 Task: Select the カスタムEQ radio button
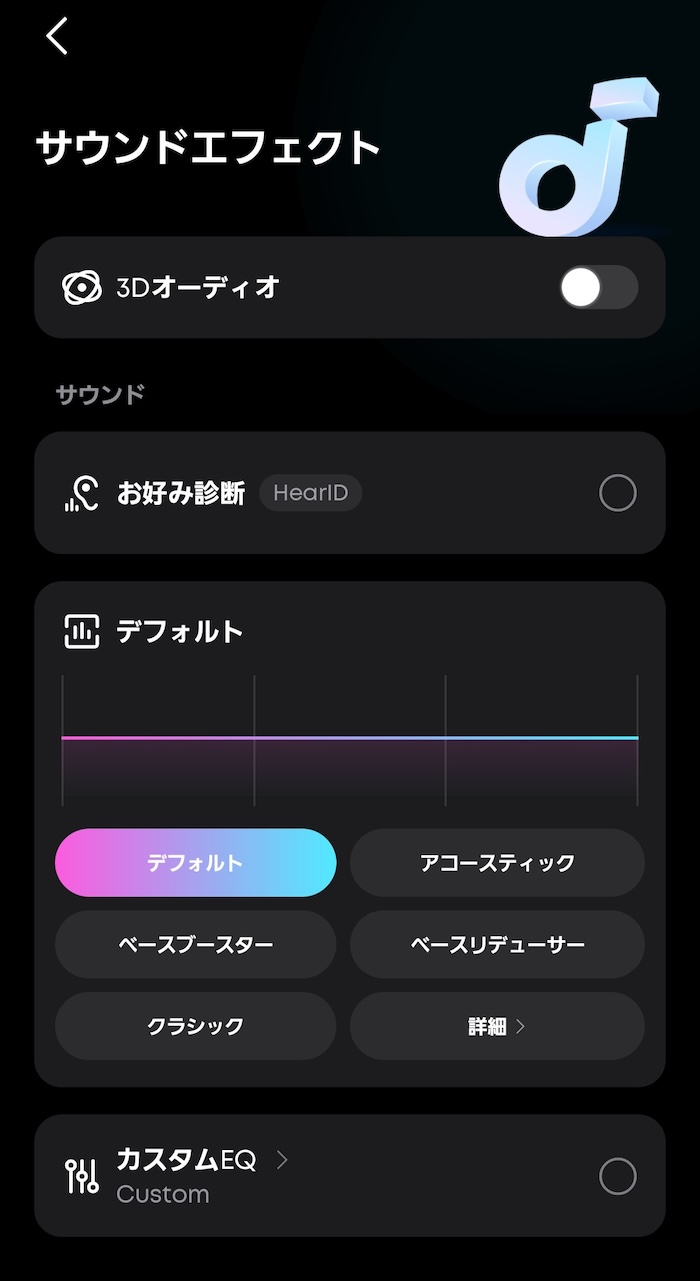point(617,1176)
